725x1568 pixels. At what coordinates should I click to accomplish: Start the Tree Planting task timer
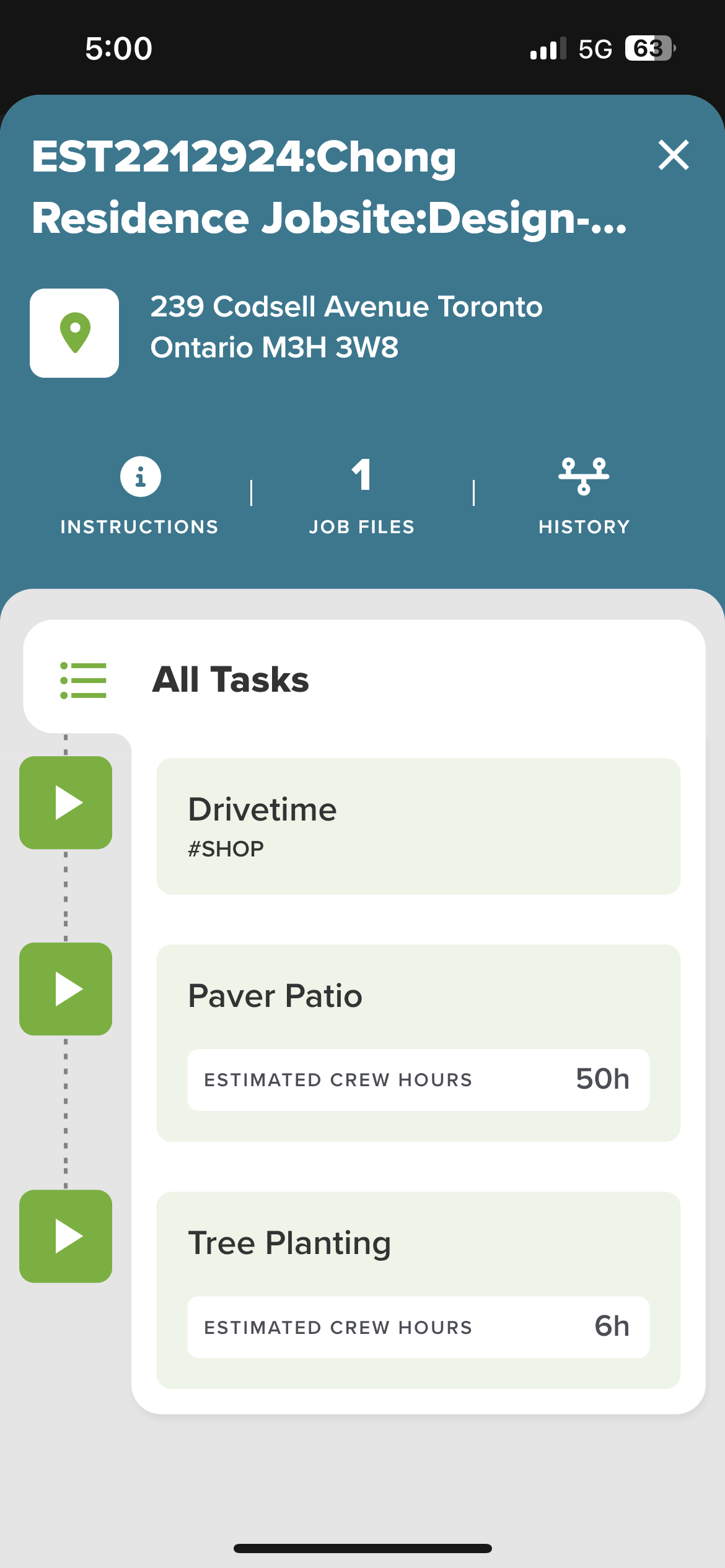tap(66, 1236)
